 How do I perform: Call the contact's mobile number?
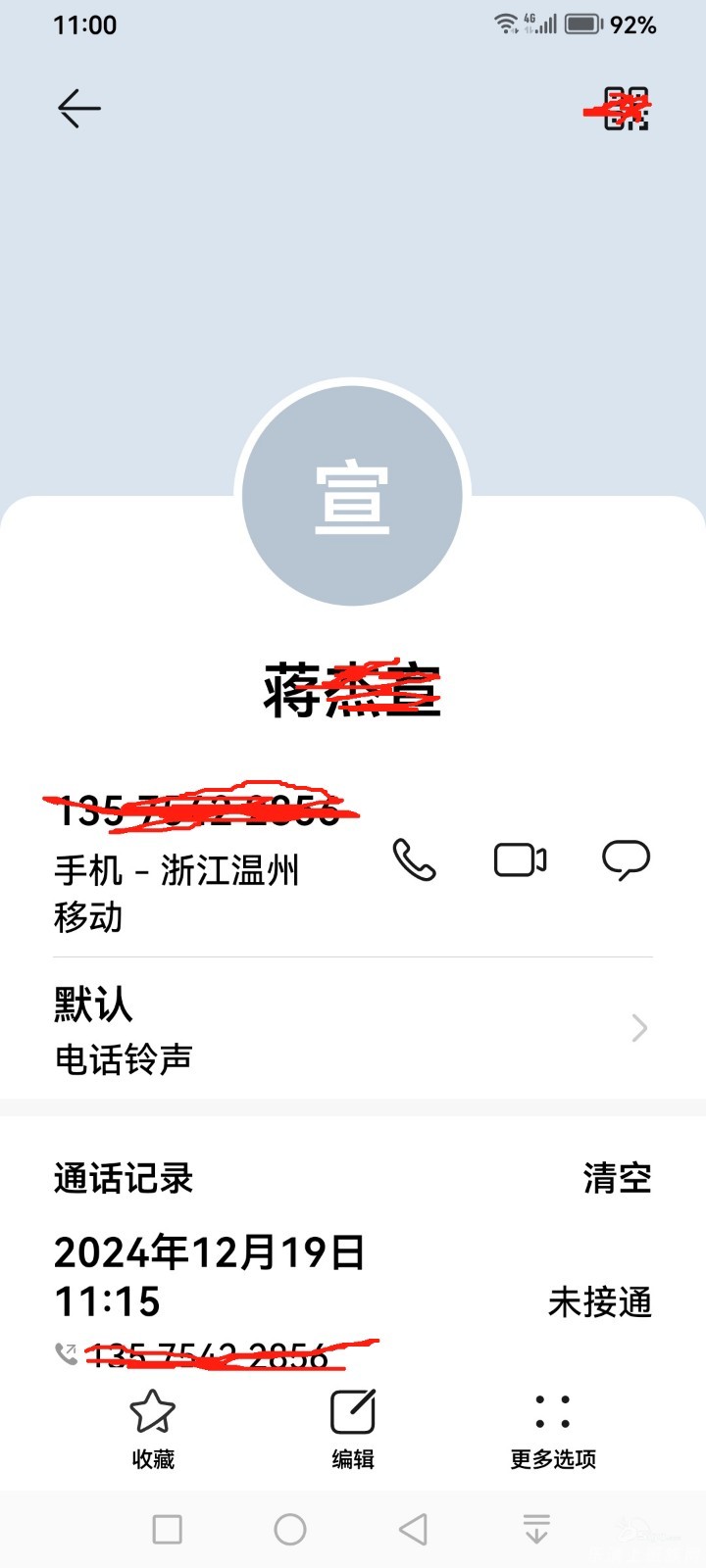point(414,860)
